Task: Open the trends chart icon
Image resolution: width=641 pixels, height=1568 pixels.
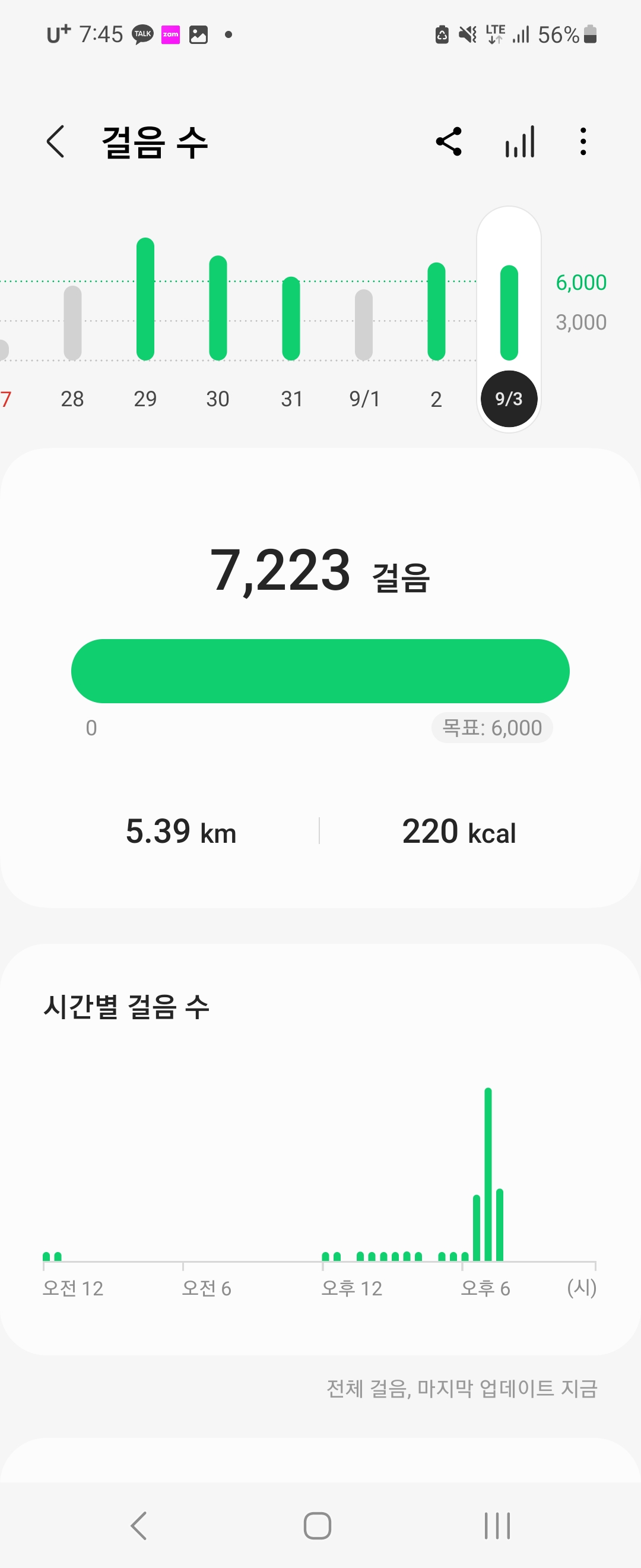Action: [520, 142]
